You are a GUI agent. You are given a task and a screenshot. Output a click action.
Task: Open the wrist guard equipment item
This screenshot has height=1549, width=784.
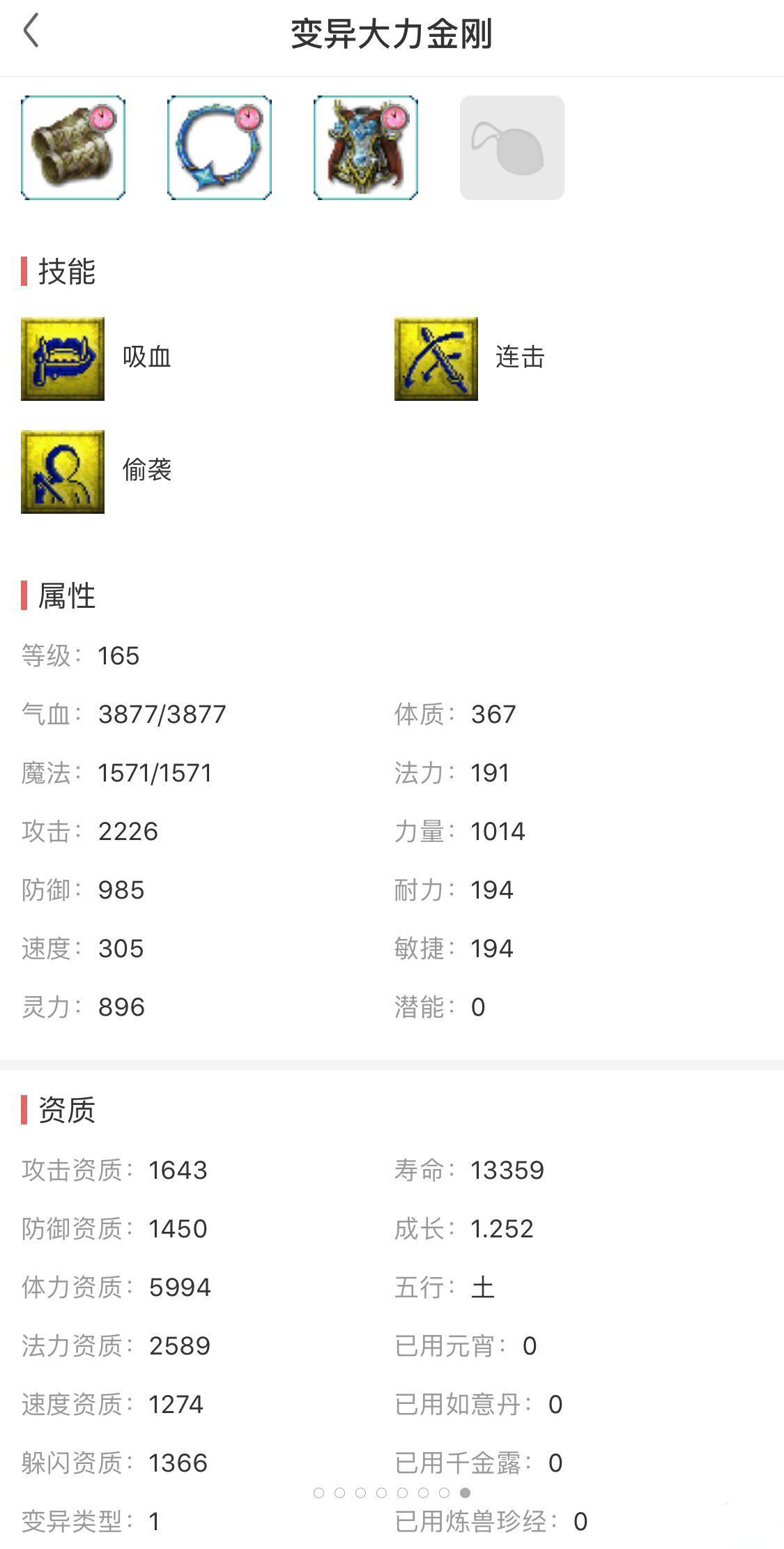[x=73, y=148]
